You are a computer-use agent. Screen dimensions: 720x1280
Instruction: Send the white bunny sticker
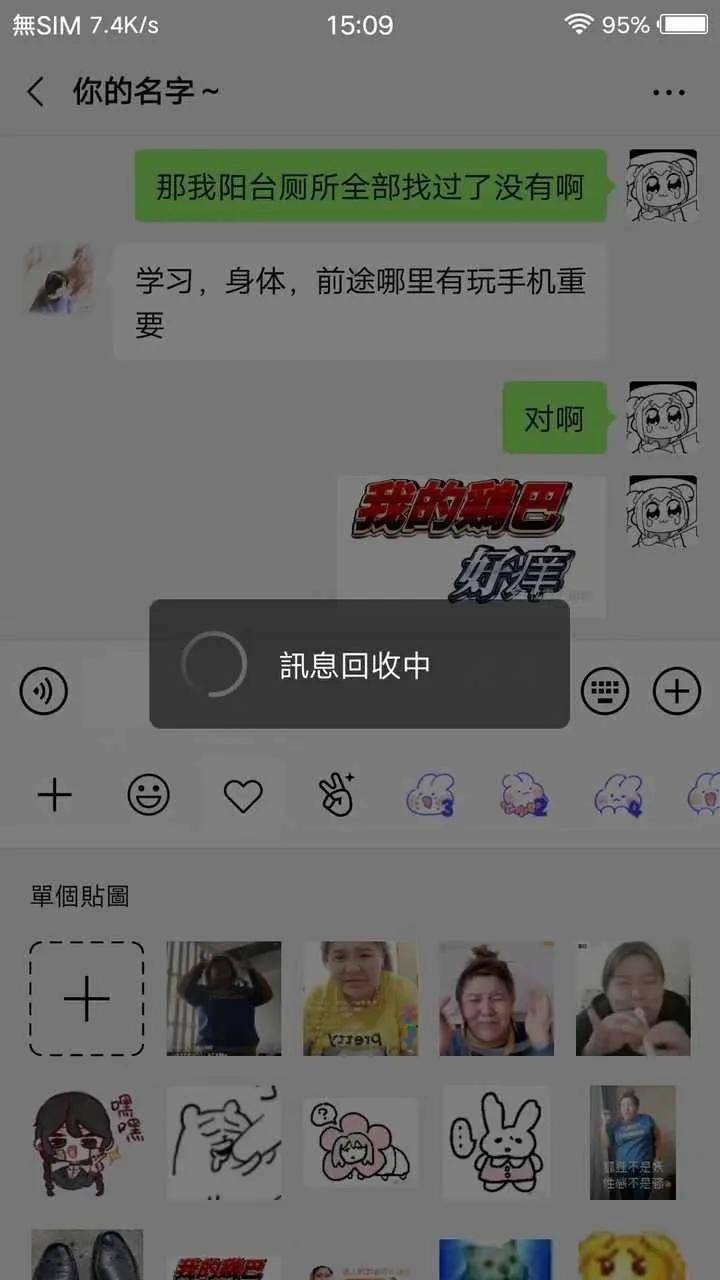point(497,1143)
